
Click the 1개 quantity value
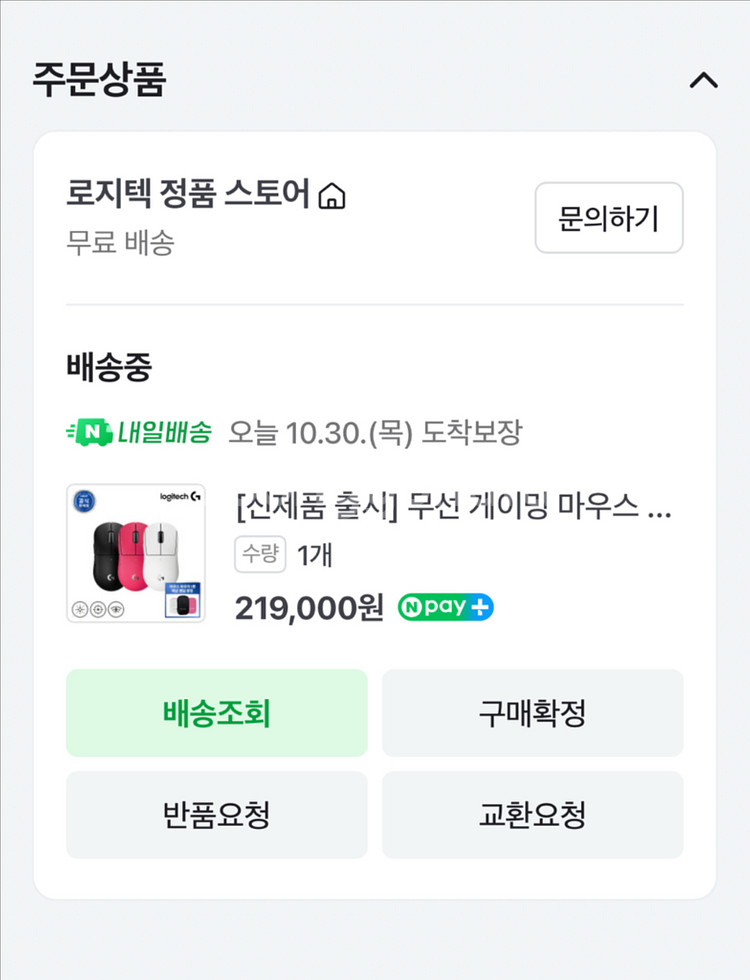coord(311,555)
